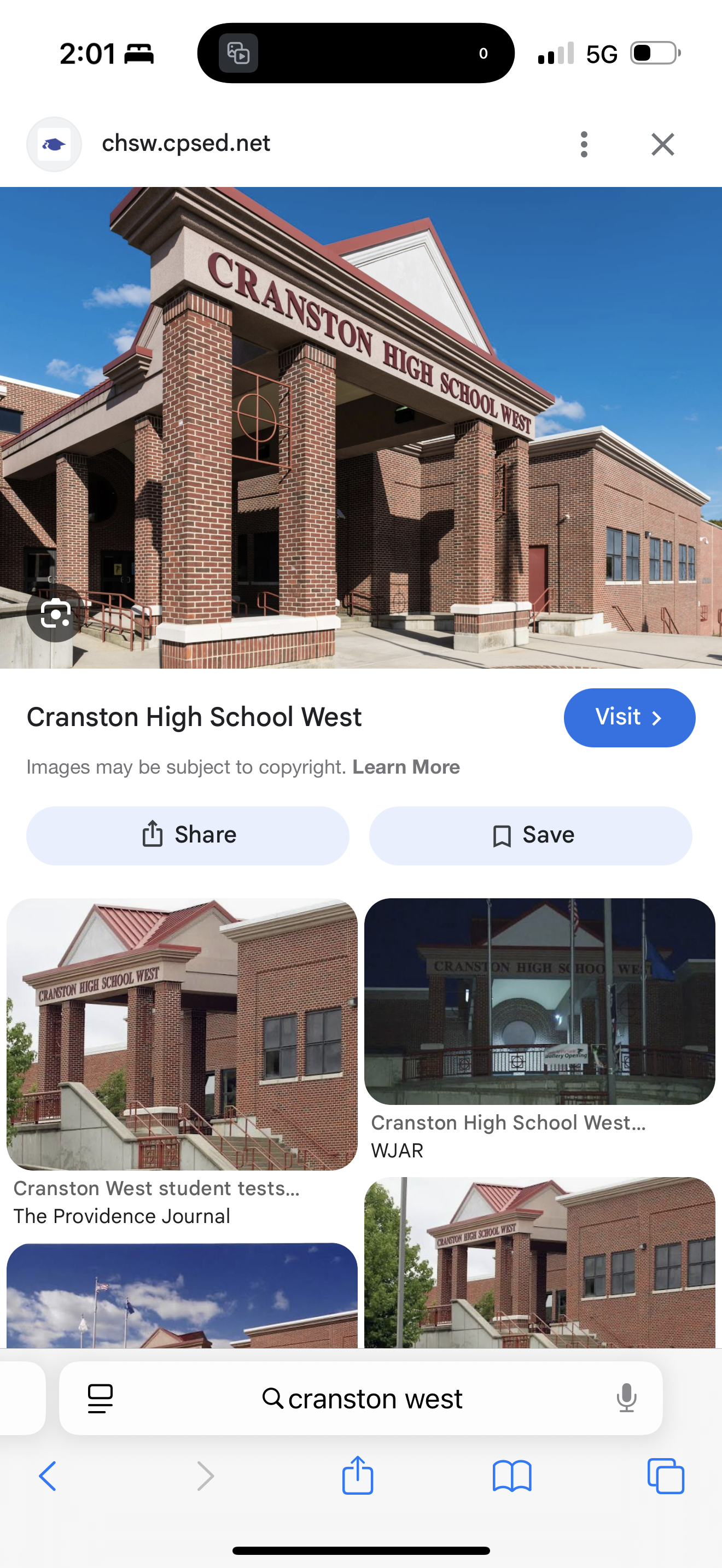Open the Learn More copyright link
The height and width of the screenshot is (1568, 722).
pyautogui.click(x=406, y=767)
